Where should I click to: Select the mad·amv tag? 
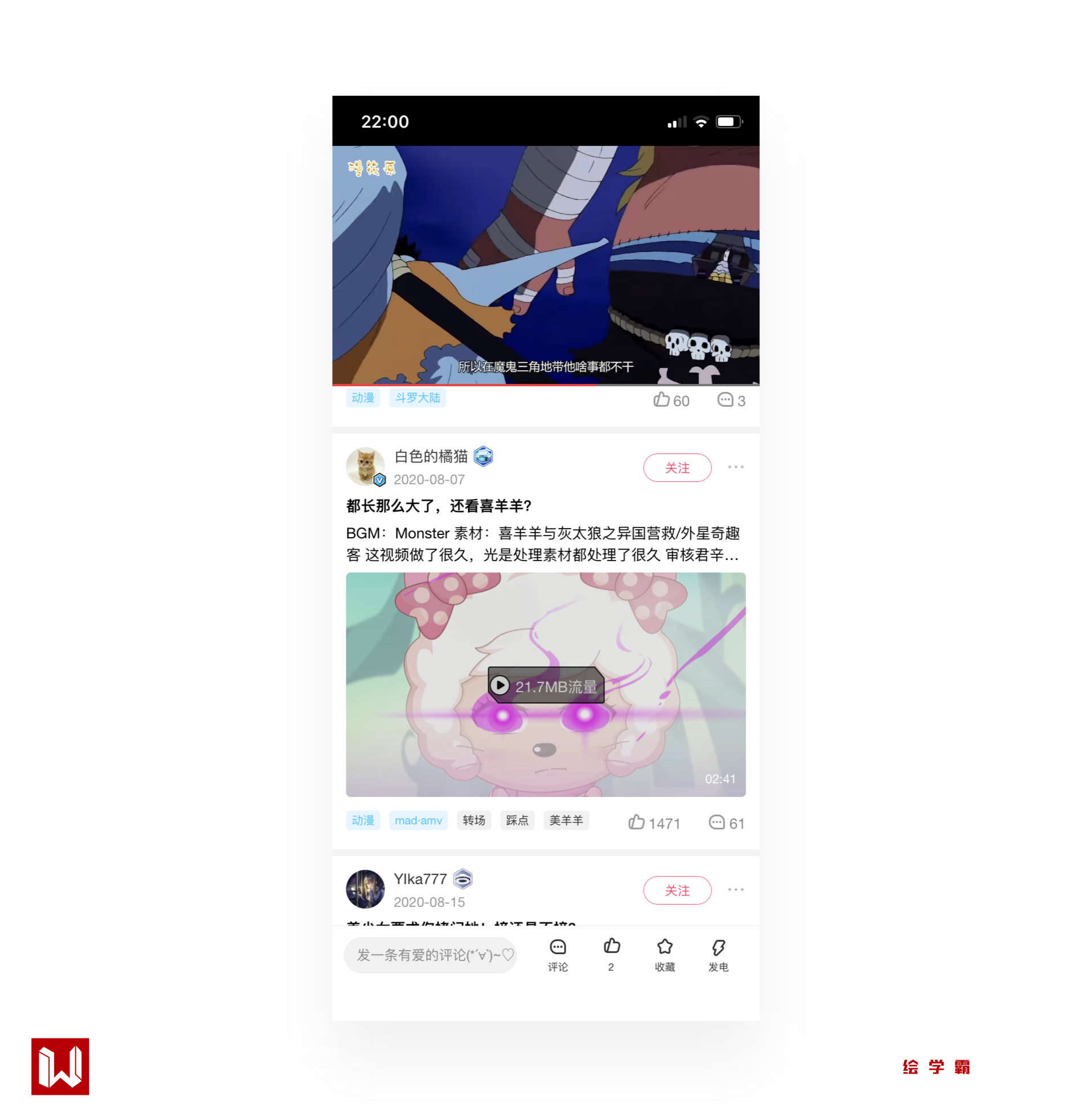[x=418, y=820]
